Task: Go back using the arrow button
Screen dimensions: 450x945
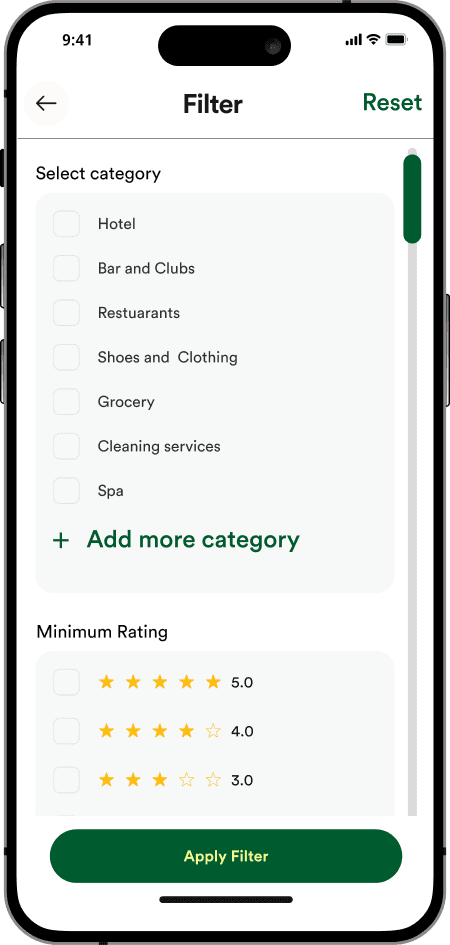Action: pyautogui.click(x=46, y=104)
